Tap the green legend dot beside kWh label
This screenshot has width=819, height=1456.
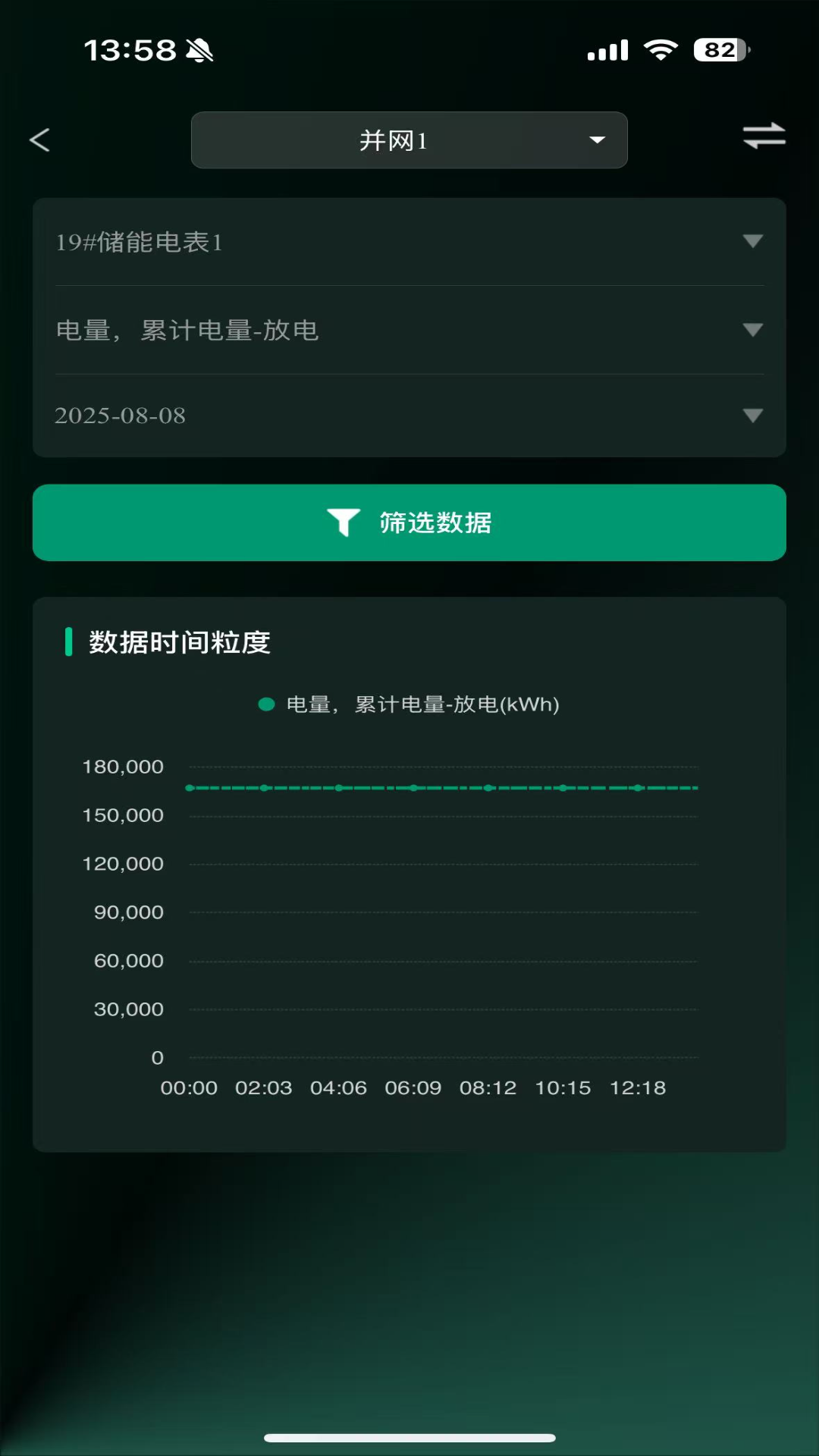(267, 704)
